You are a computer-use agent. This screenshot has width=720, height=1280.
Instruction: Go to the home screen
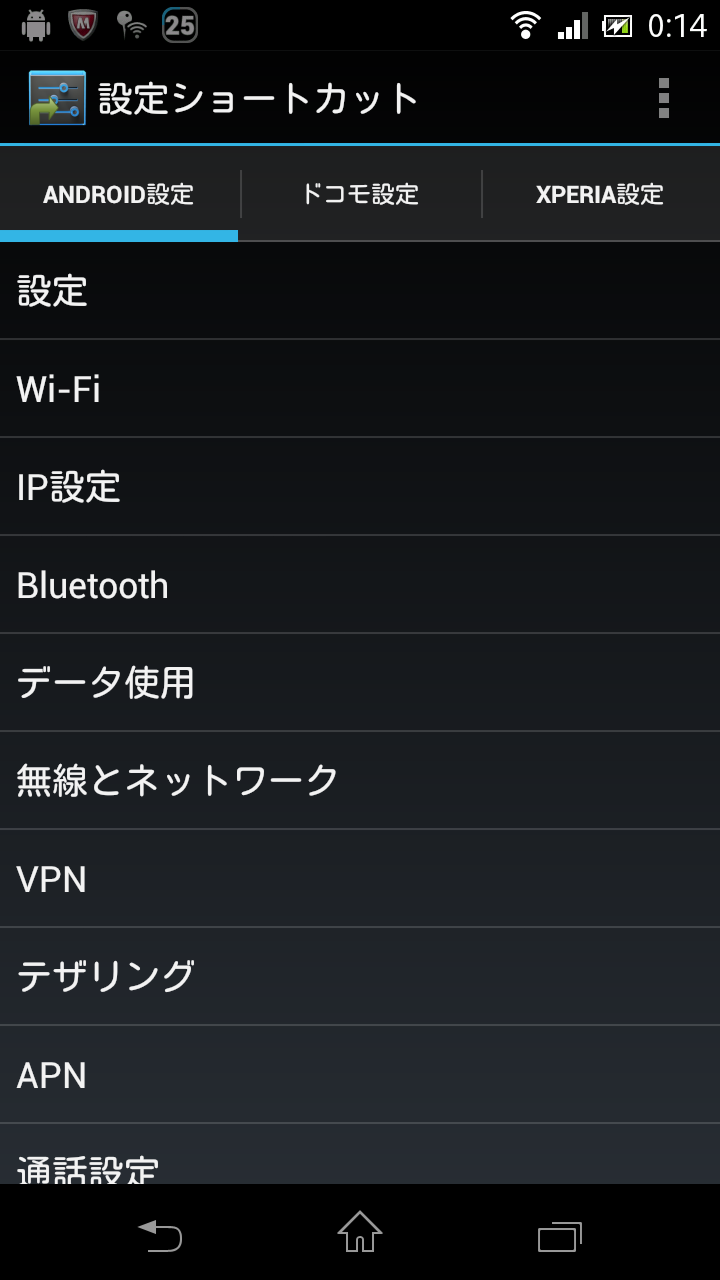coord(360,1232)
